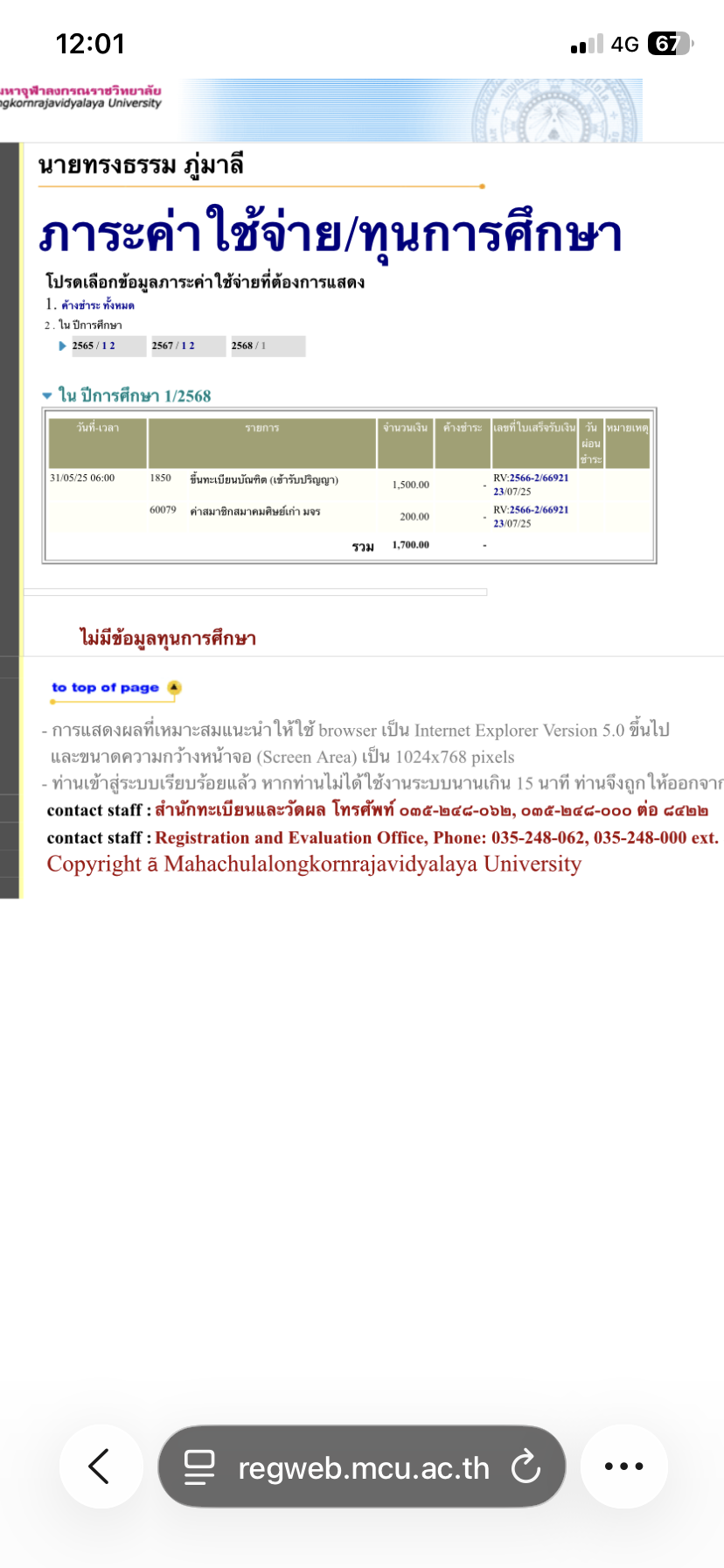Jump using the "to top of page" link

(106, 688)
